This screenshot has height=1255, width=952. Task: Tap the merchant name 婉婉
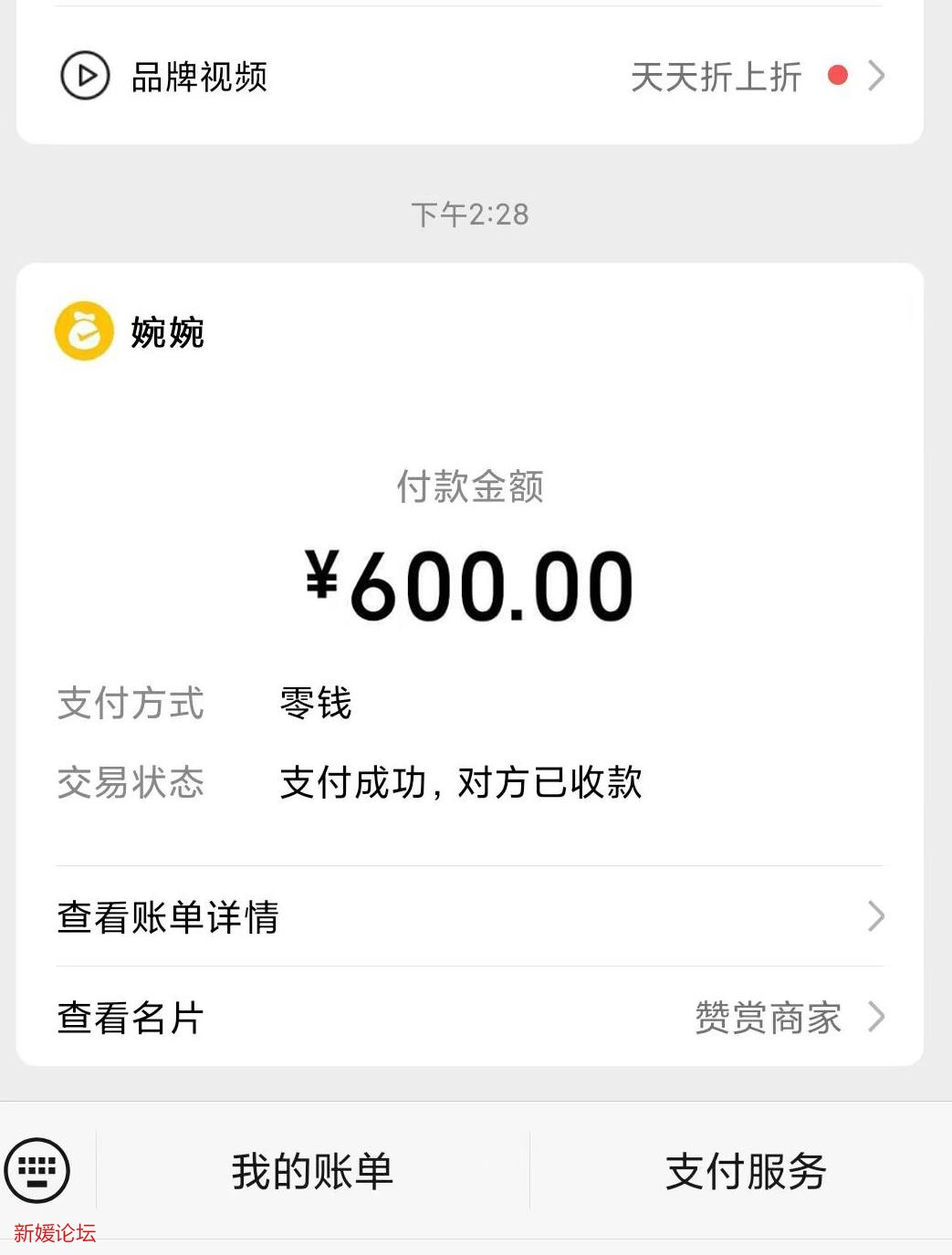(x=166, y=333)
